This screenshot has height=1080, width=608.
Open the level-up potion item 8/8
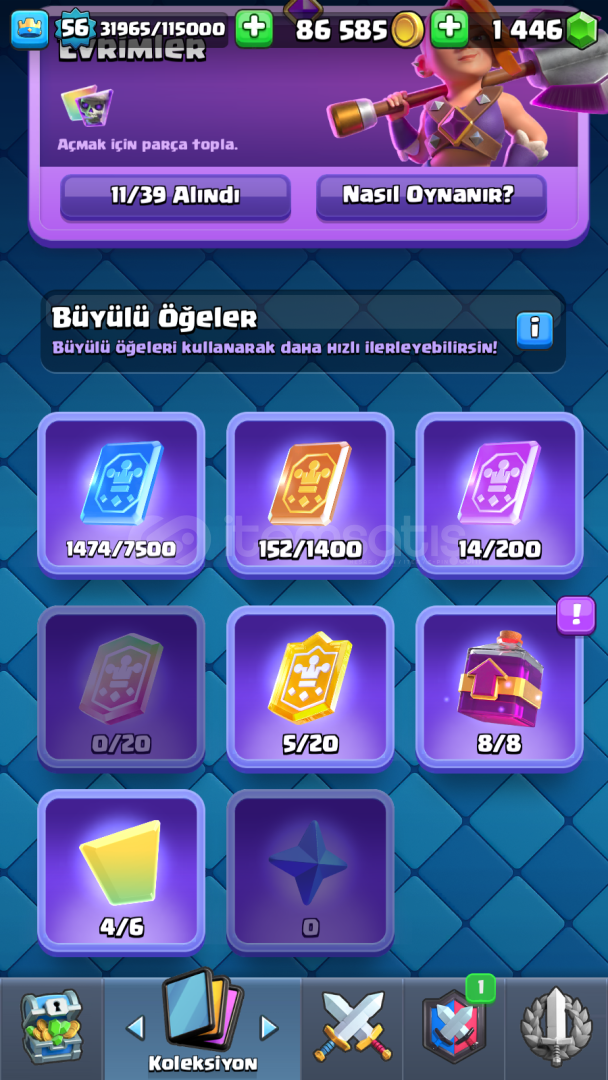499,687
